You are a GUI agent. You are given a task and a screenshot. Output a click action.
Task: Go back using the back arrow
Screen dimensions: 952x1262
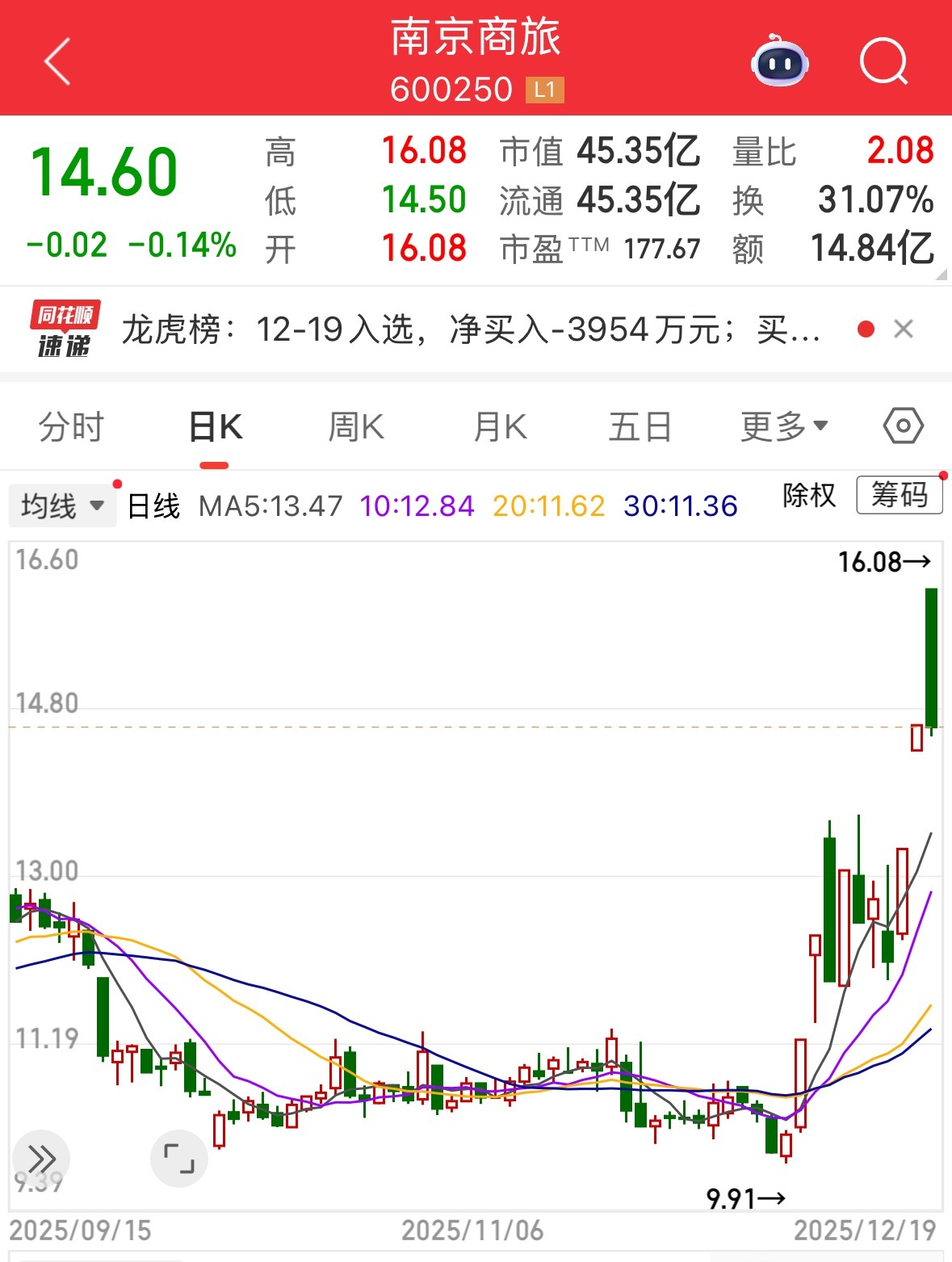(x=57, y=61)
